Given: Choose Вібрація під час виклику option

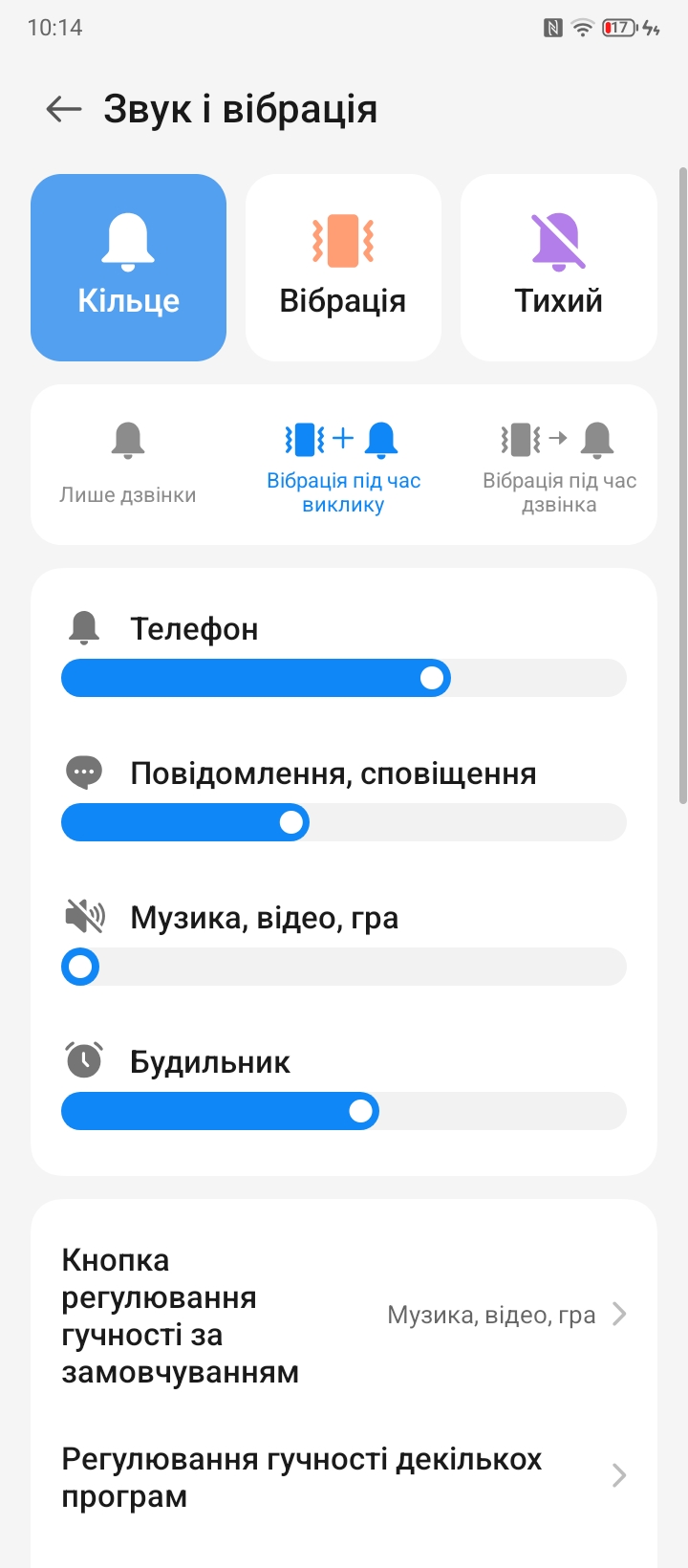Looking at the screenshot, I should (343, 467).
